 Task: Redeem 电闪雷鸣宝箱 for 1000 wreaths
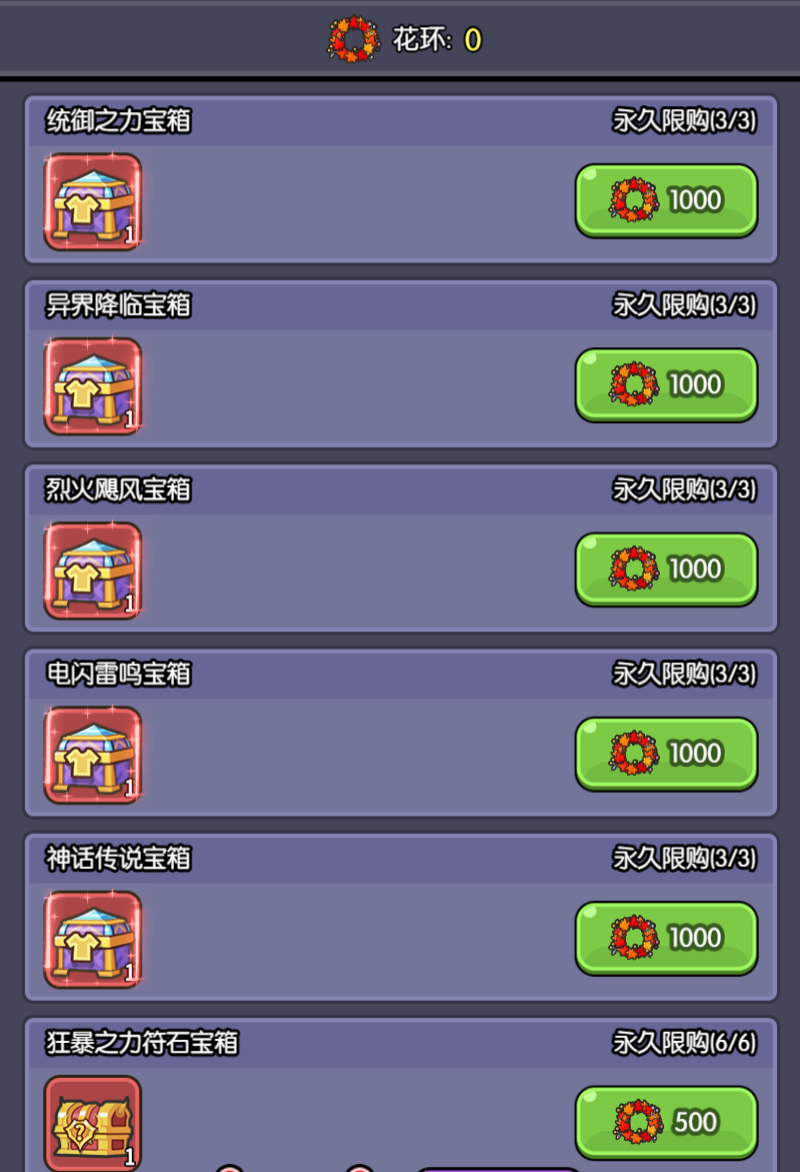666,753
